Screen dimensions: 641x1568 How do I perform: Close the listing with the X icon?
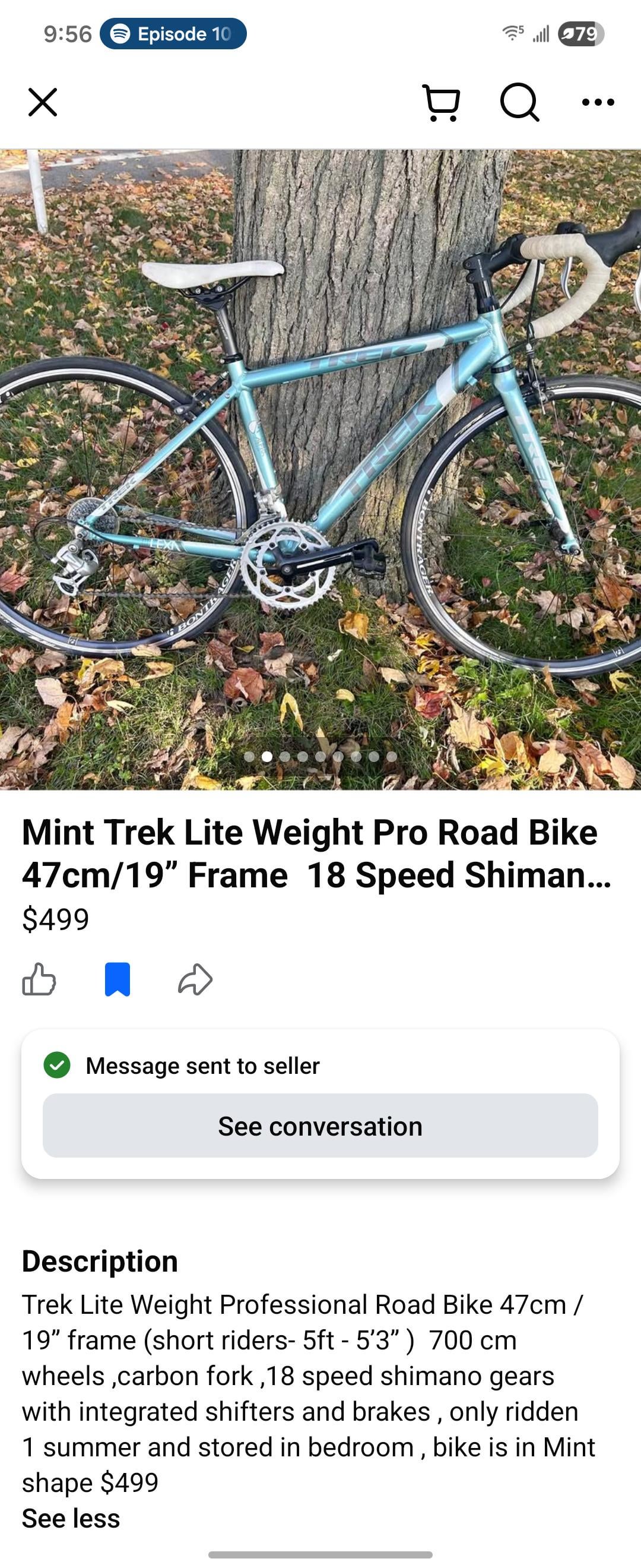coord(43,102)
